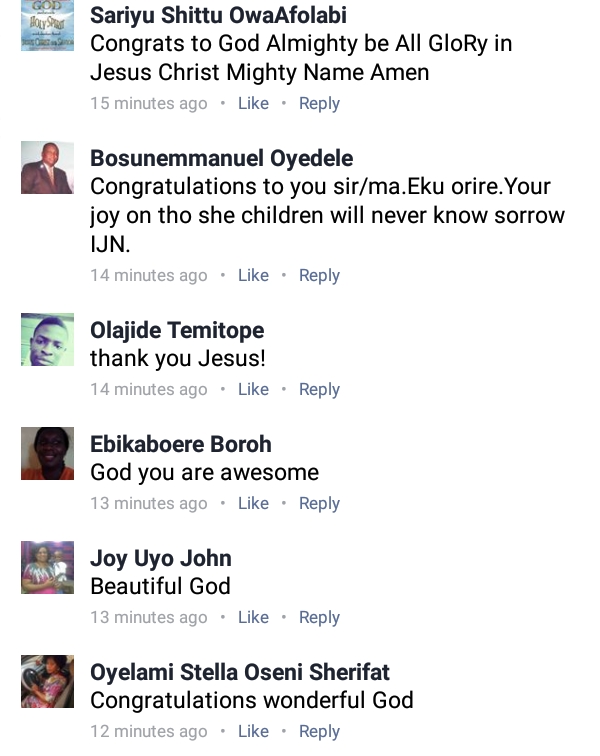Viewport: 600px width, 756px height.
Task: Like Joy Uyo John's comment
Action: 253,617
